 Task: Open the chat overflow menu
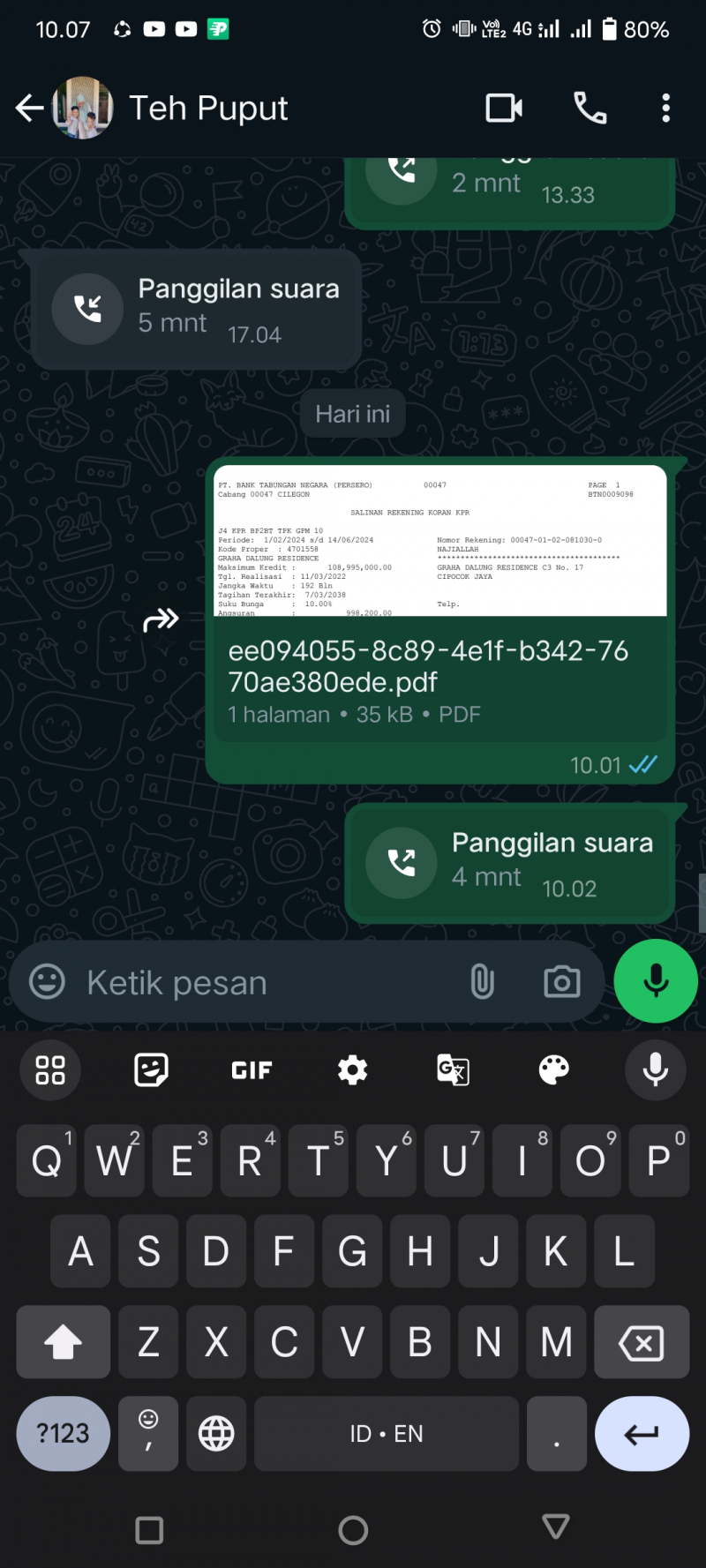(x=665, y=109)
